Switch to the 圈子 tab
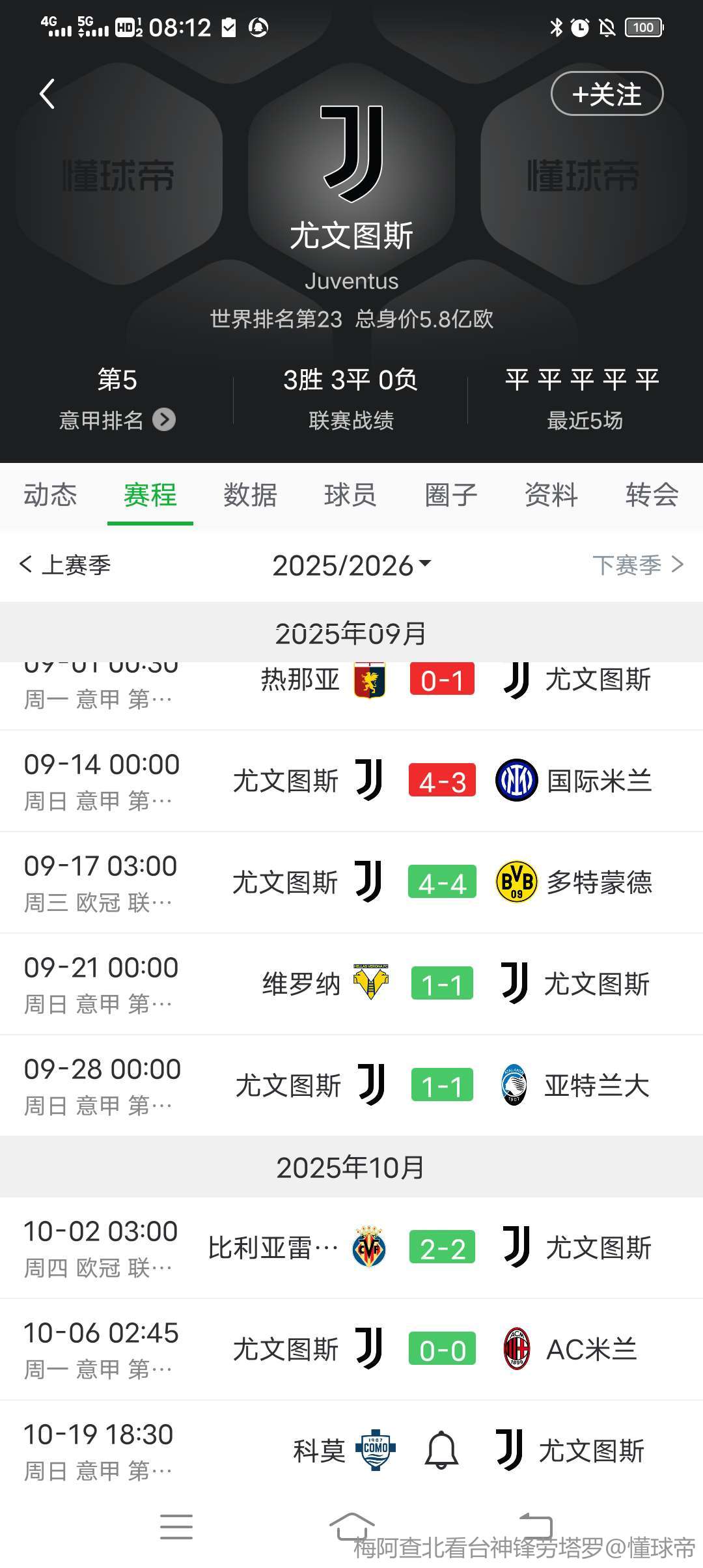703x1568 pixels. 451,495
